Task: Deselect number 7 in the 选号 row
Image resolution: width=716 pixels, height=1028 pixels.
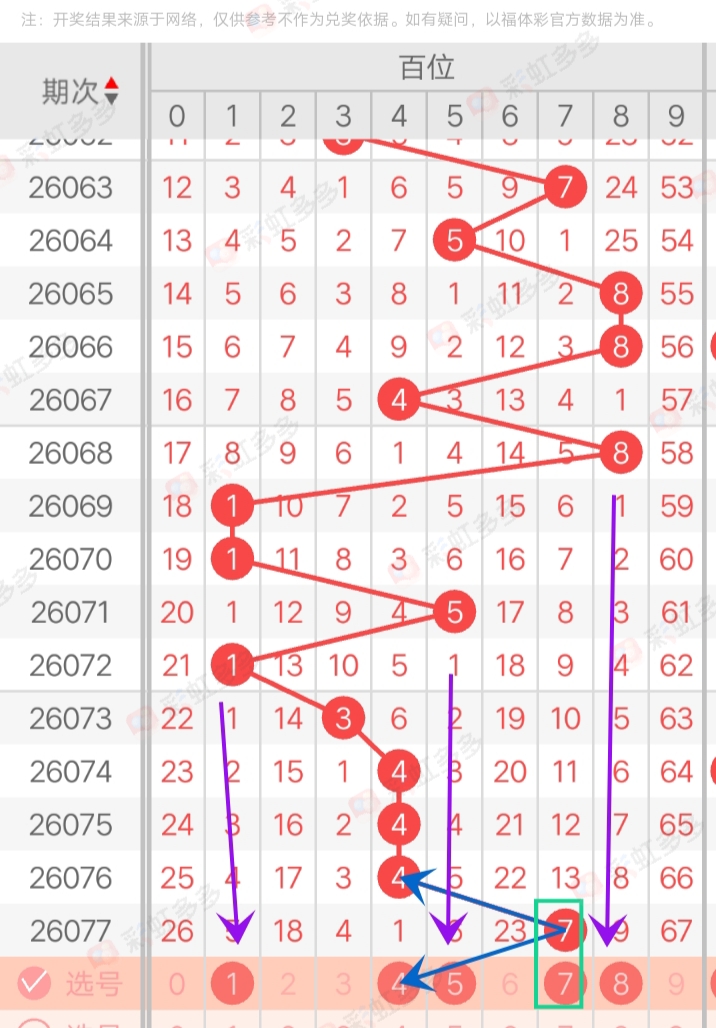Action: (566, 985)
